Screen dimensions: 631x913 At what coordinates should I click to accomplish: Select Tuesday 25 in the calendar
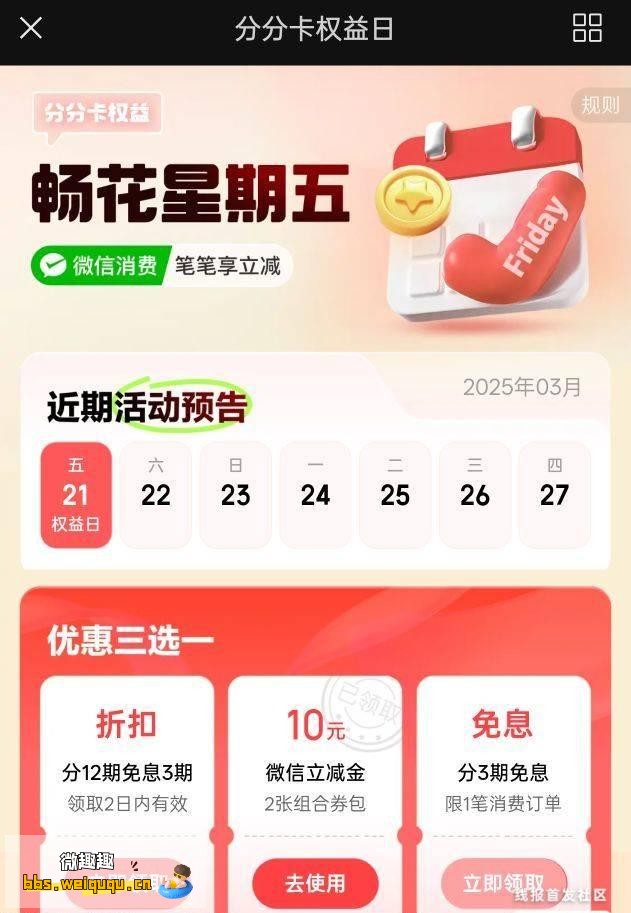point(395,495)
